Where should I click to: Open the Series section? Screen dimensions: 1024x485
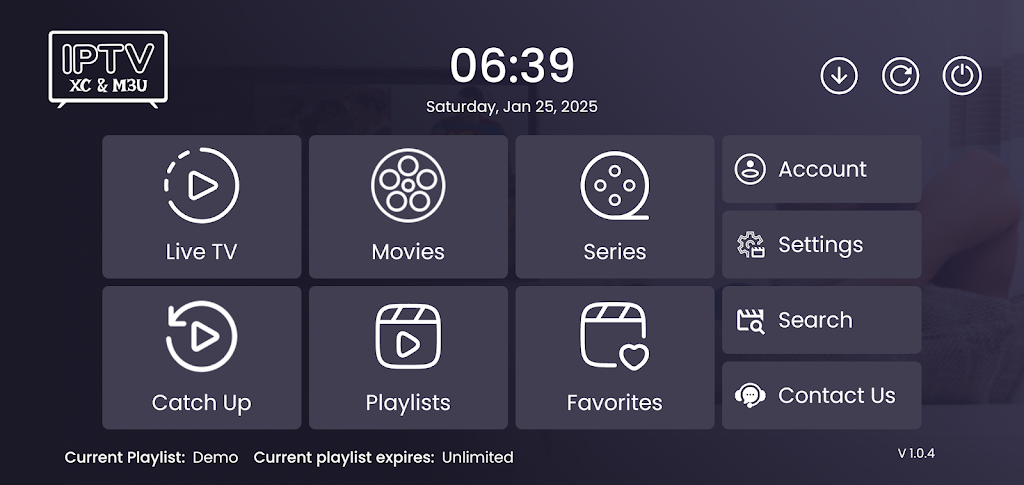614,207
